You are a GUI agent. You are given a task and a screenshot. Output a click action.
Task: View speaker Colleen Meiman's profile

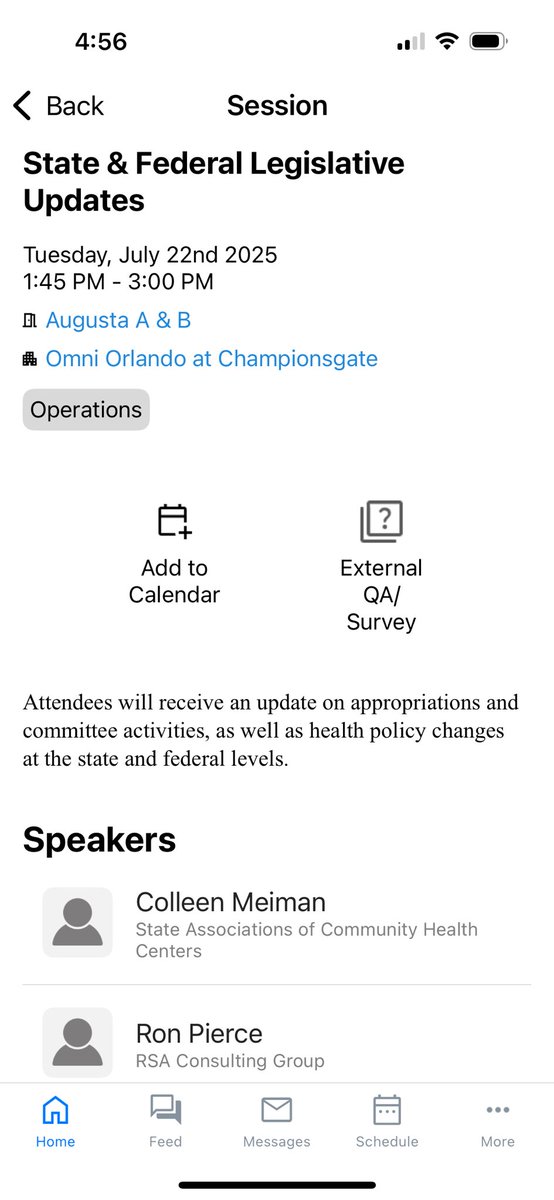(277, 923)
